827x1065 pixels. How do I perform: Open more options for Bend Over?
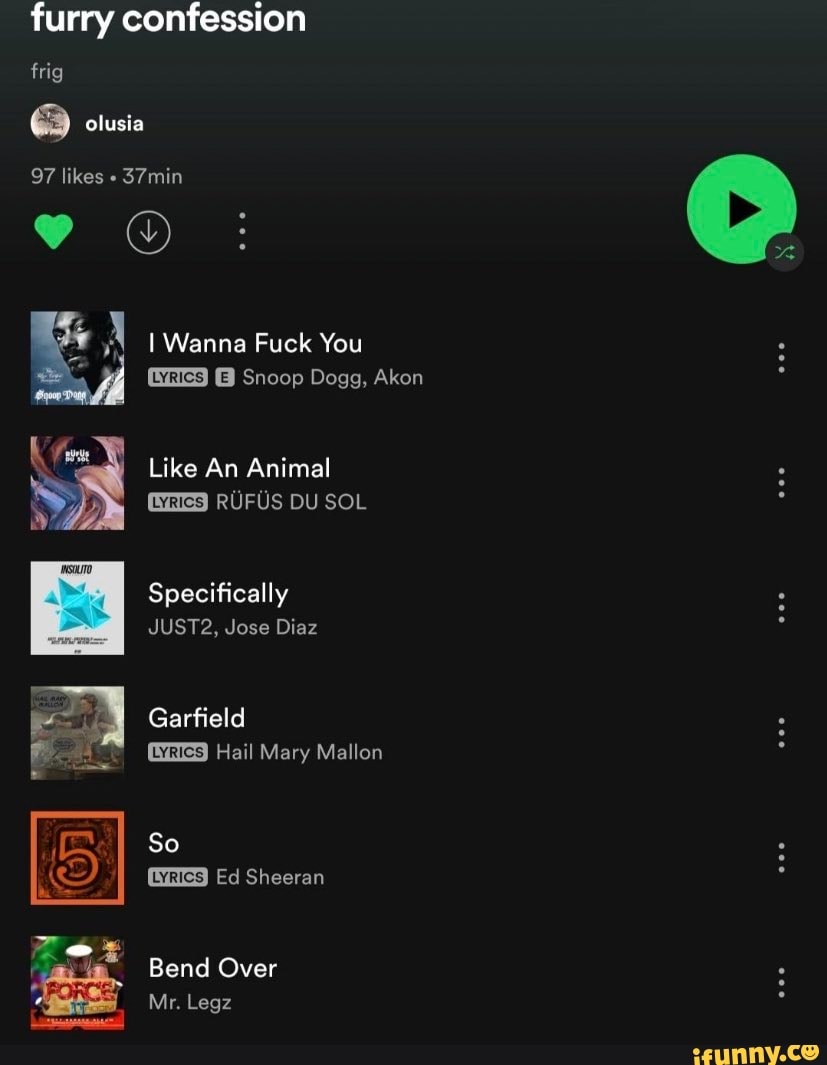[781, 982]
